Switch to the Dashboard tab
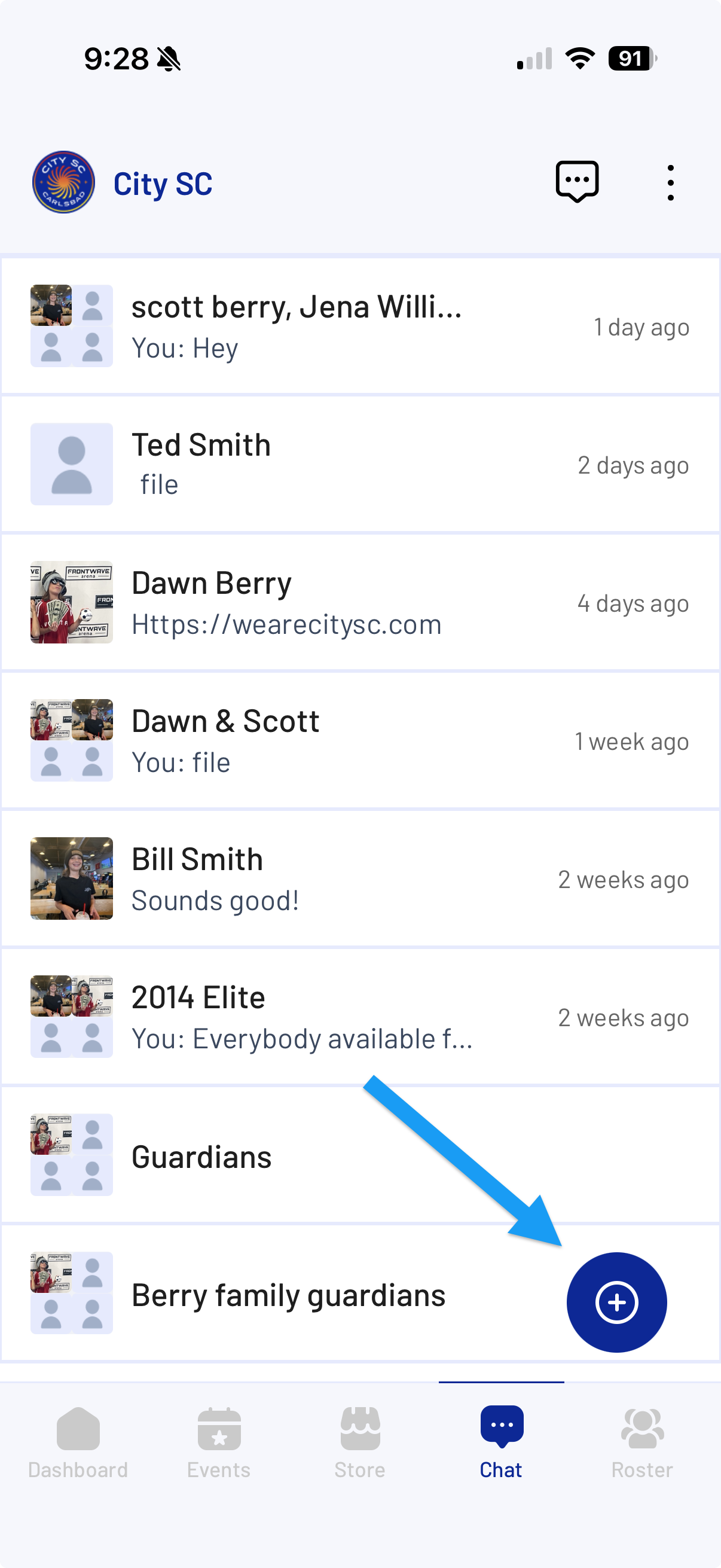The image size is (721, 1568). coord(78,1443)
